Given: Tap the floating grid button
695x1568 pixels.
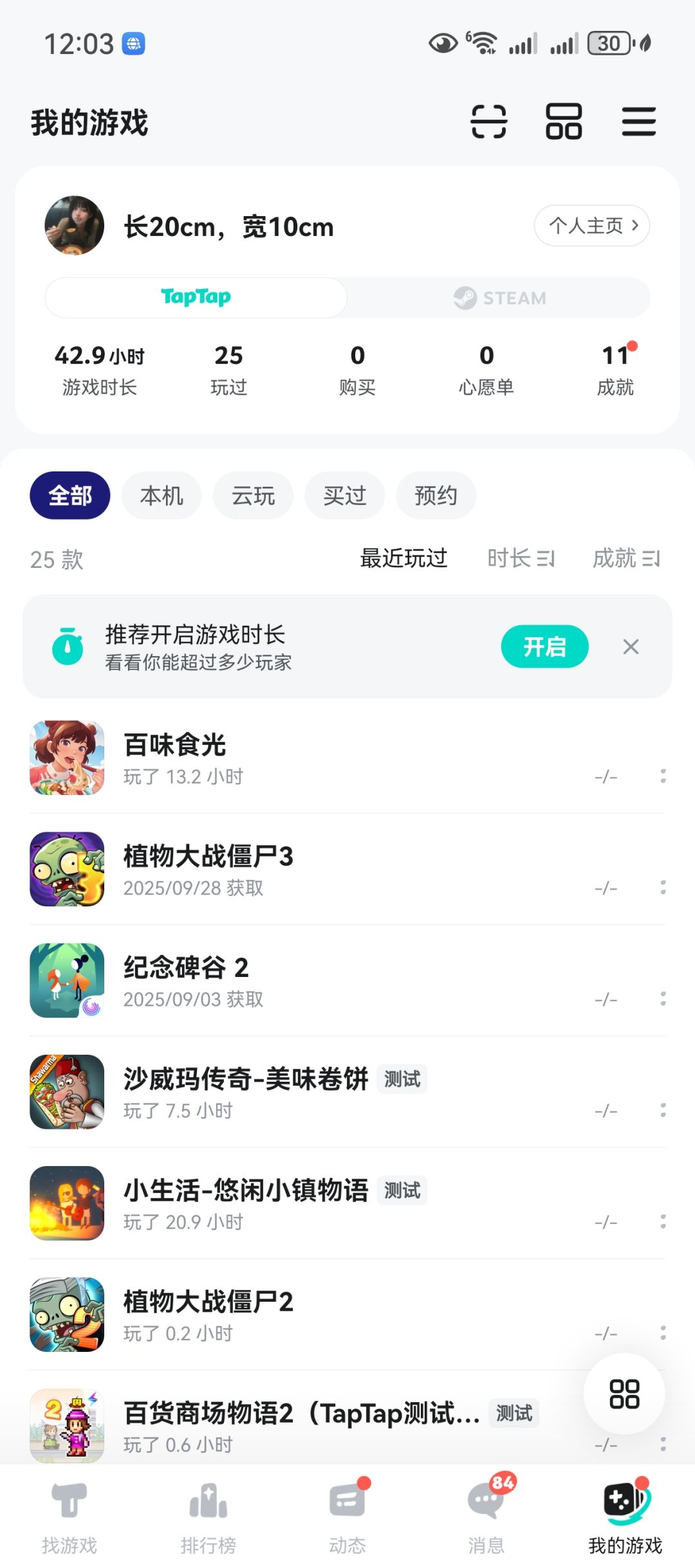Looking at the screenshot, I should point(624,1394).
